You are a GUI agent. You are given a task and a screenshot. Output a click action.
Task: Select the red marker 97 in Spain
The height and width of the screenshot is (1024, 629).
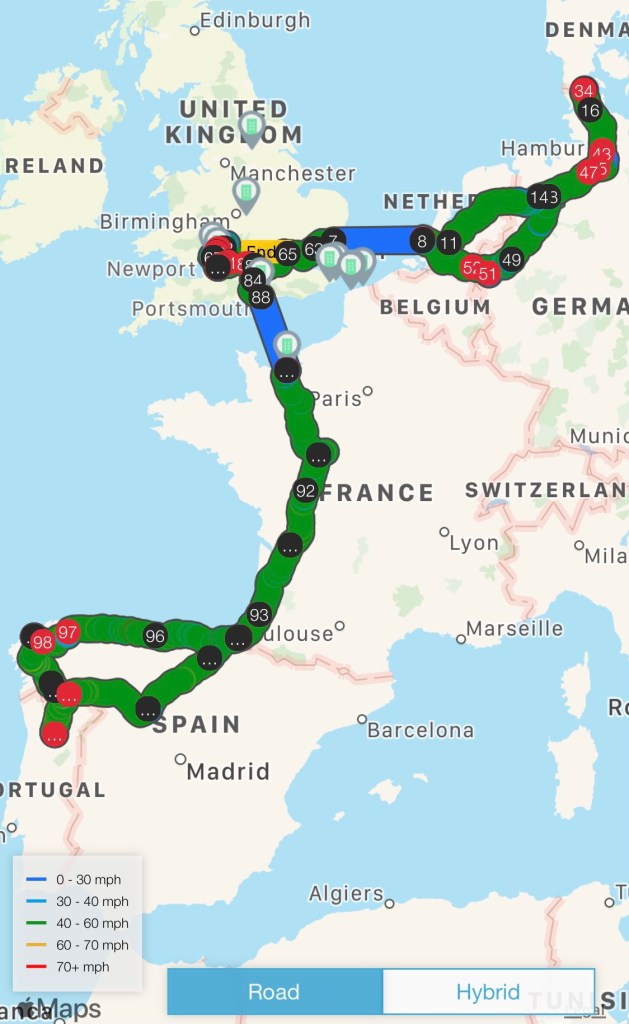tap(68, 631)
